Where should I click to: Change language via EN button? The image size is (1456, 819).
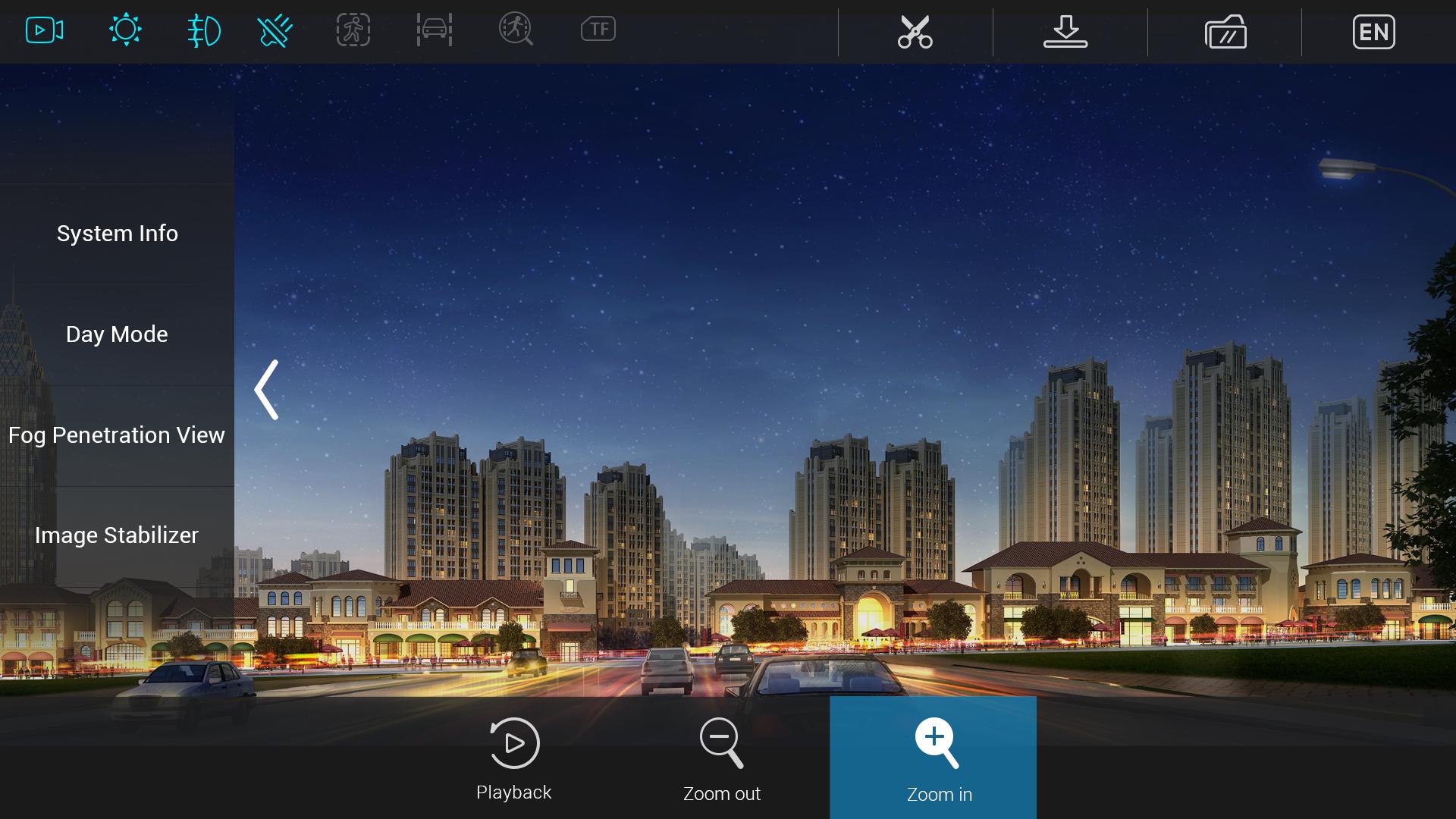tap(1373, 32)
